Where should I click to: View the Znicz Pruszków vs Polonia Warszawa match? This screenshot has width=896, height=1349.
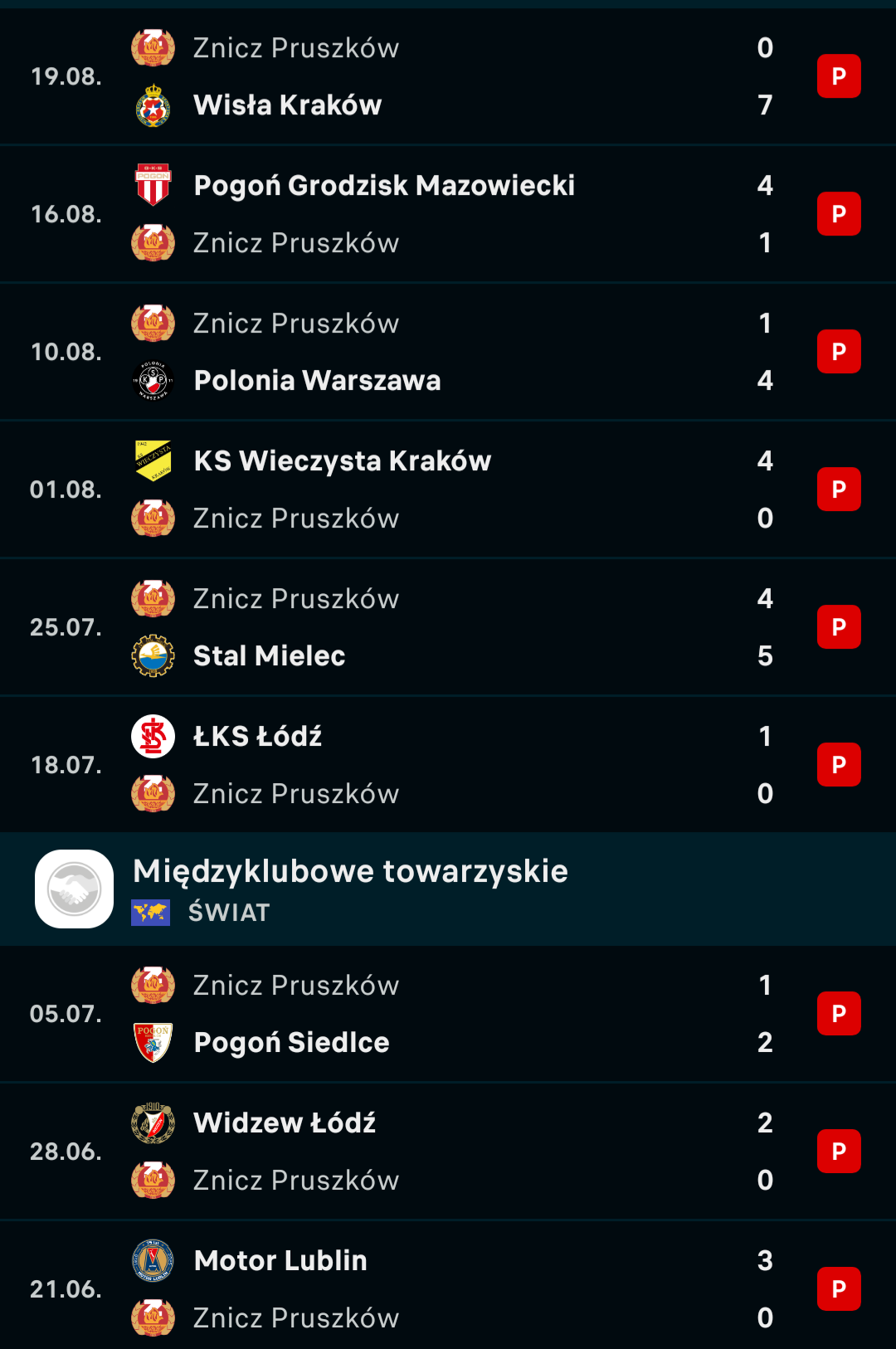448,352
